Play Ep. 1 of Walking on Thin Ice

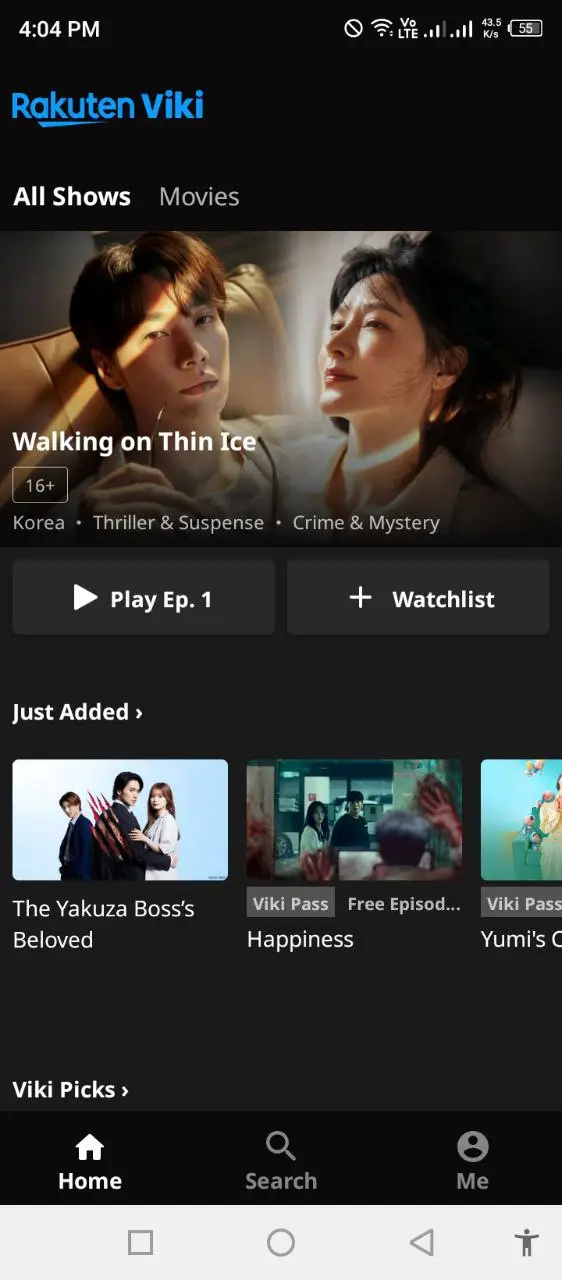(143, 598)
